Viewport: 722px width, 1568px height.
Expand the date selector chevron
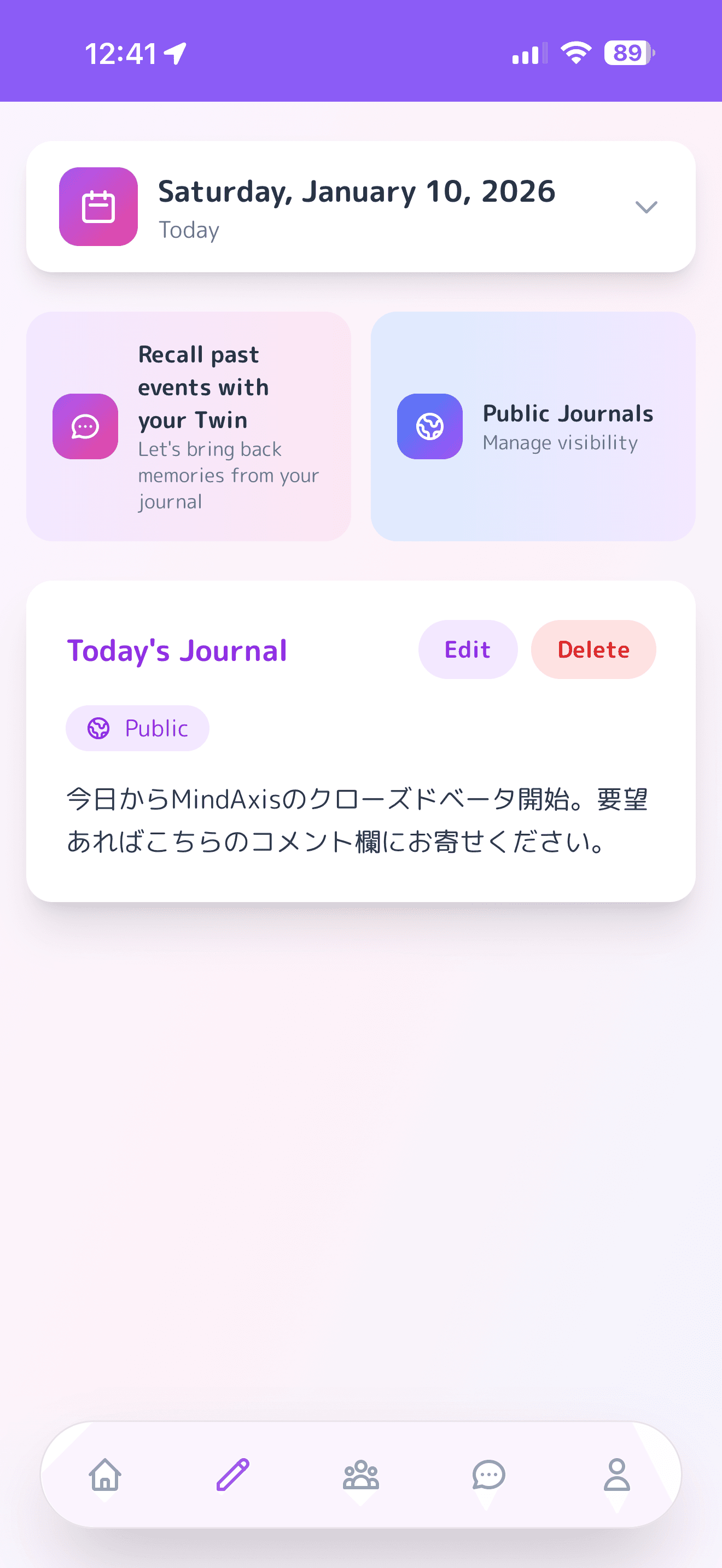[646, 207]
